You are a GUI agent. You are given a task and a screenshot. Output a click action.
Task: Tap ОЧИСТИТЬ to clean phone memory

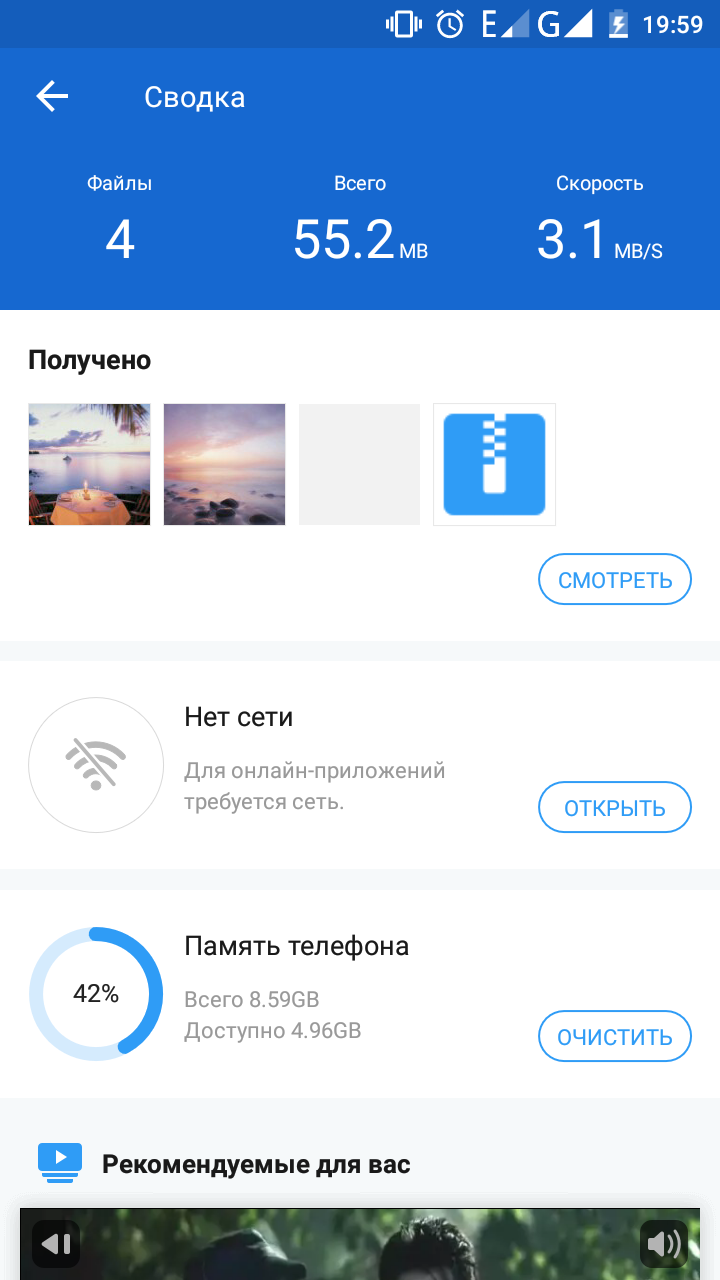[x=615, y=1036]
